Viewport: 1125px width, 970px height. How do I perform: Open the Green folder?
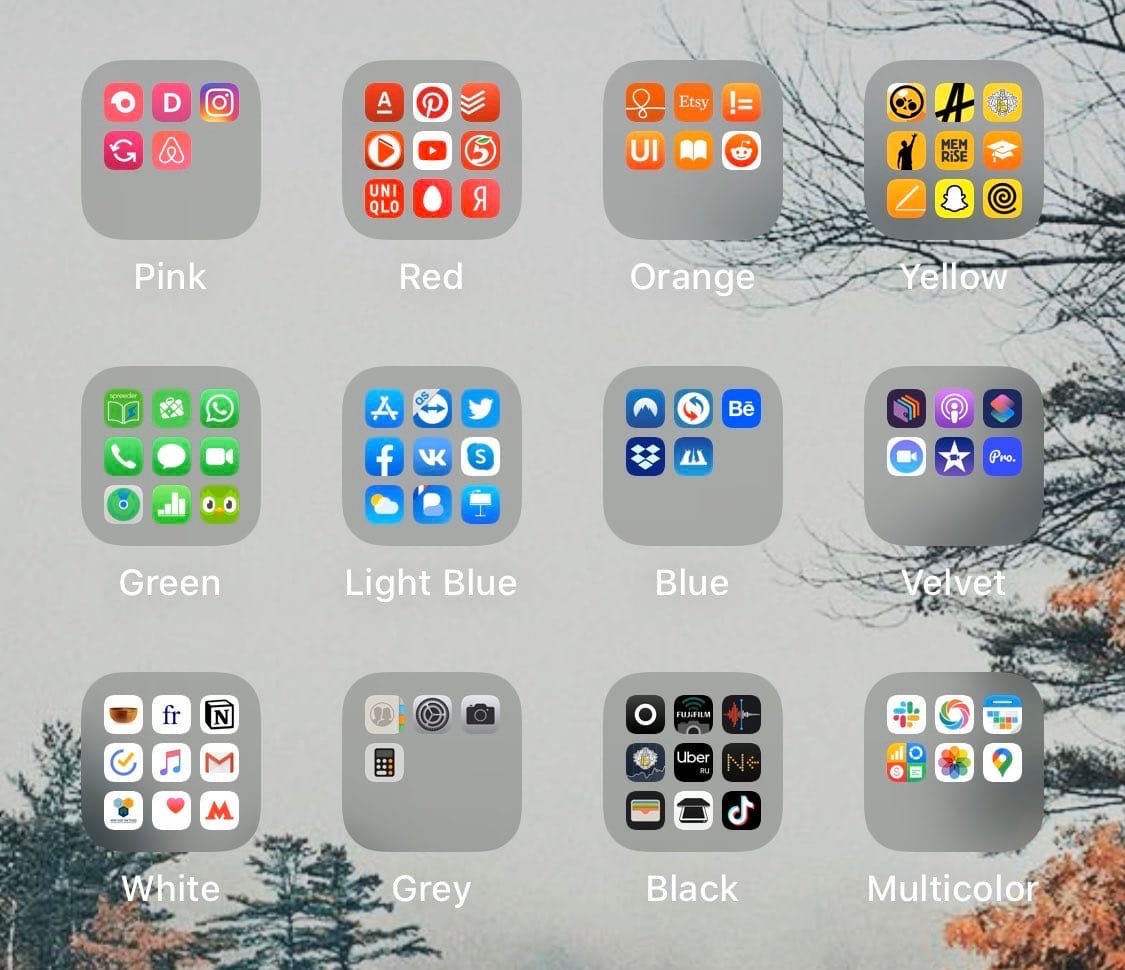(x=170, y=456)
